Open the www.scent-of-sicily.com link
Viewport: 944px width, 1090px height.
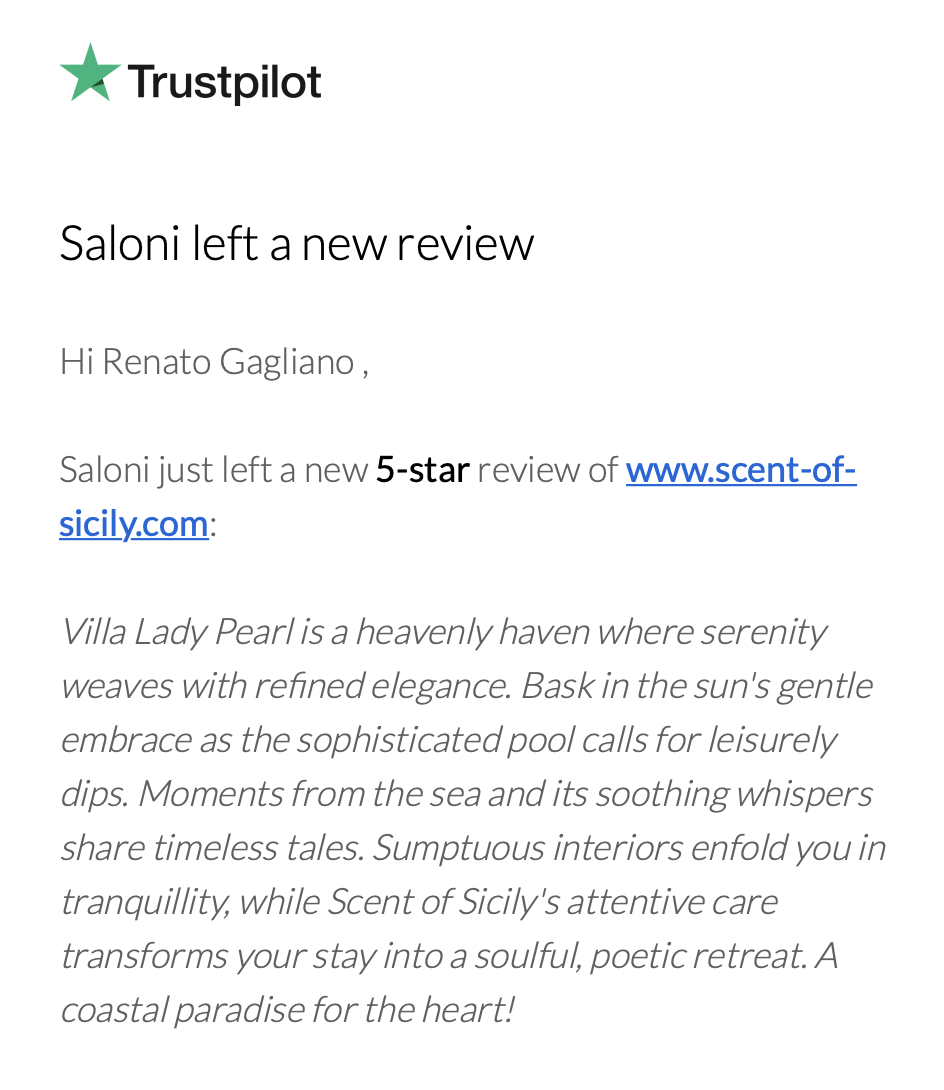pyautogui.click(x=740, y=469)
